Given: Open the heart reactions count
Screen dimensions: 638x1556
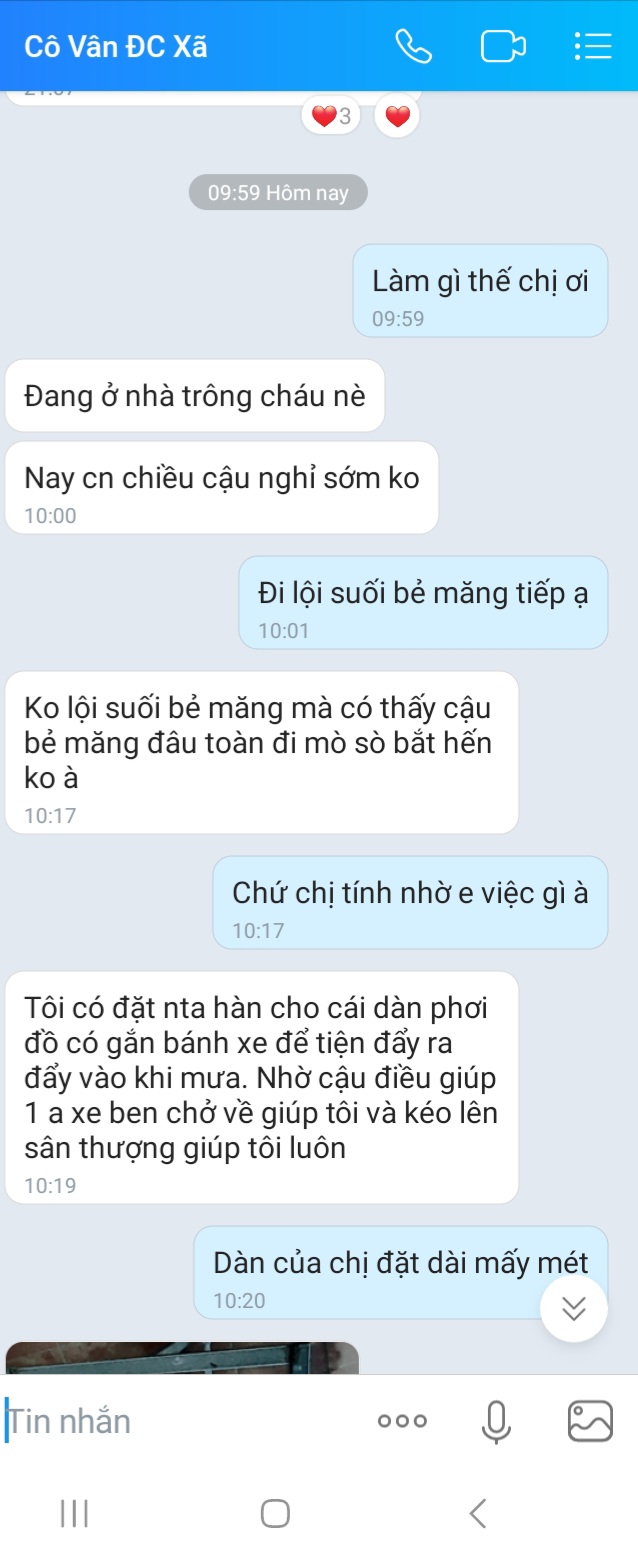Looking at the screenshot, I should tap(332, 117).
